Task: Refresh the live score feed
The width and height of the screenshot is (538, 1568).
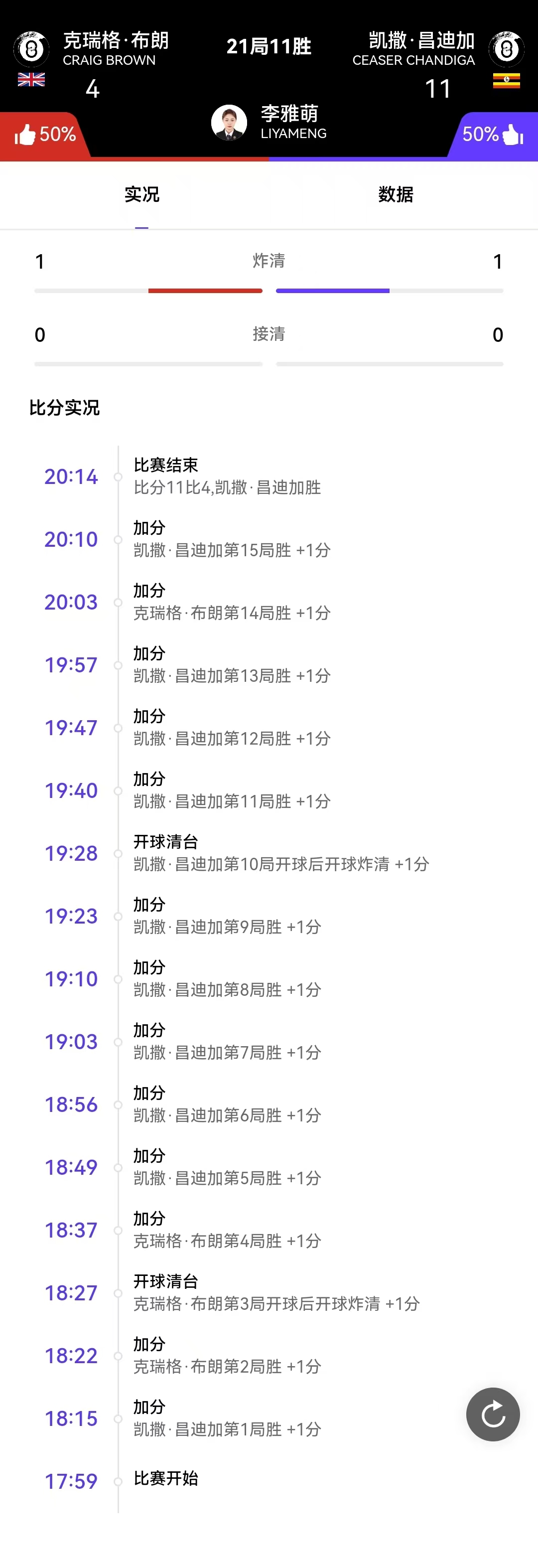Action: 492,1413
